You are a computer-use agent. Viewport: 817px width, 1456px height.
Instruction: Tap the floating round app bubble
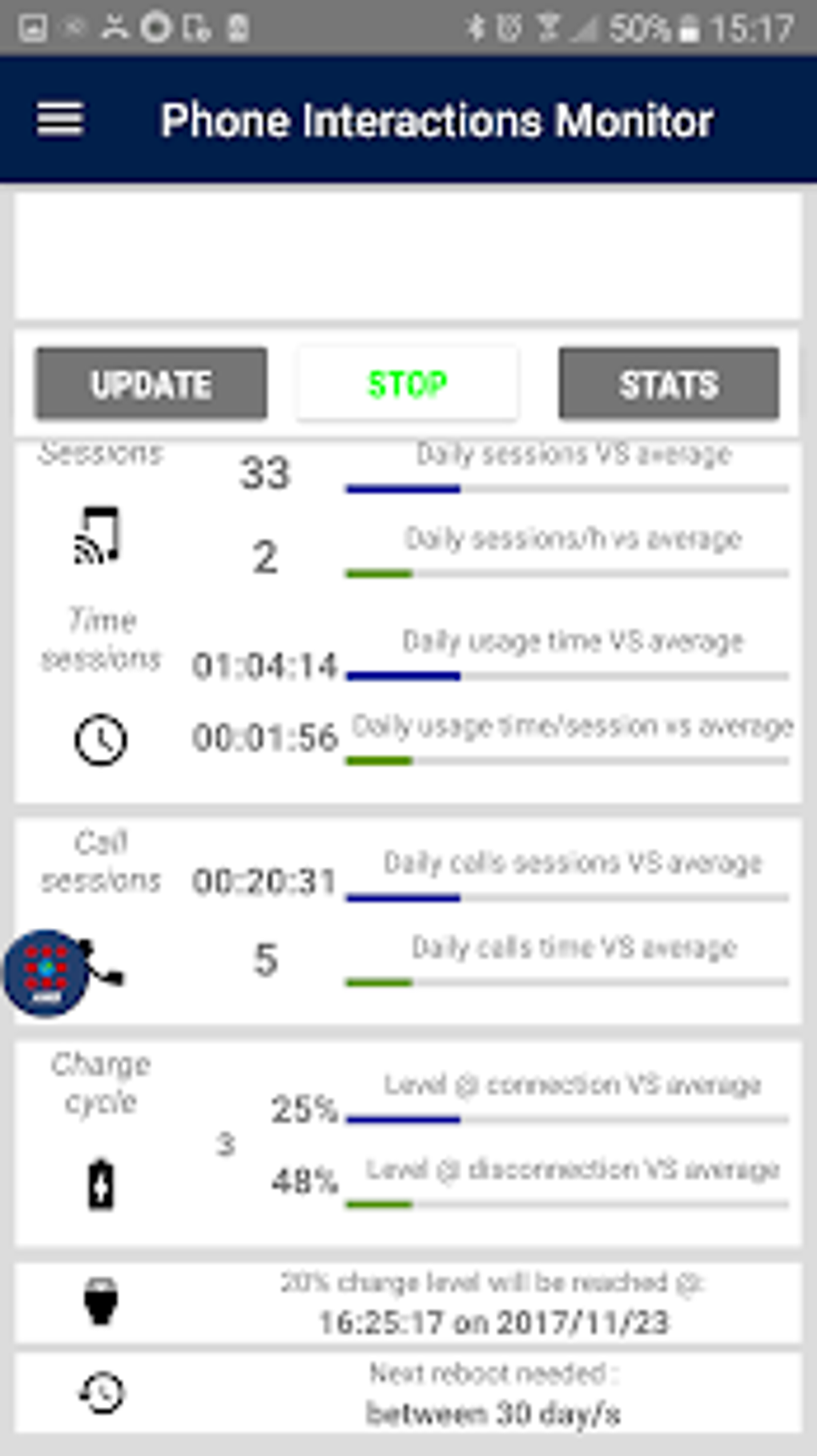coord(46,972)
